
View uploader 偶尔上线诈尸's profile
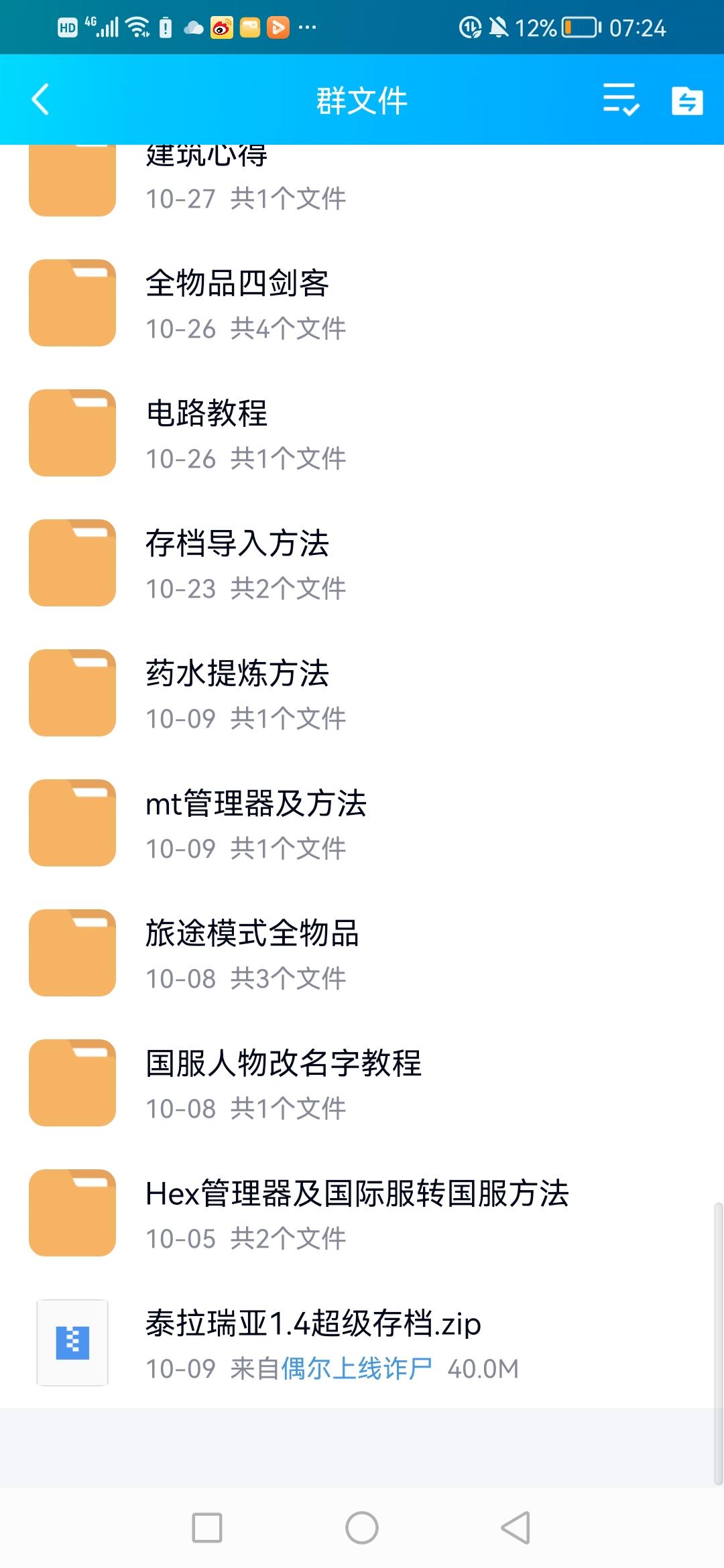click(x=357, y=1368)
